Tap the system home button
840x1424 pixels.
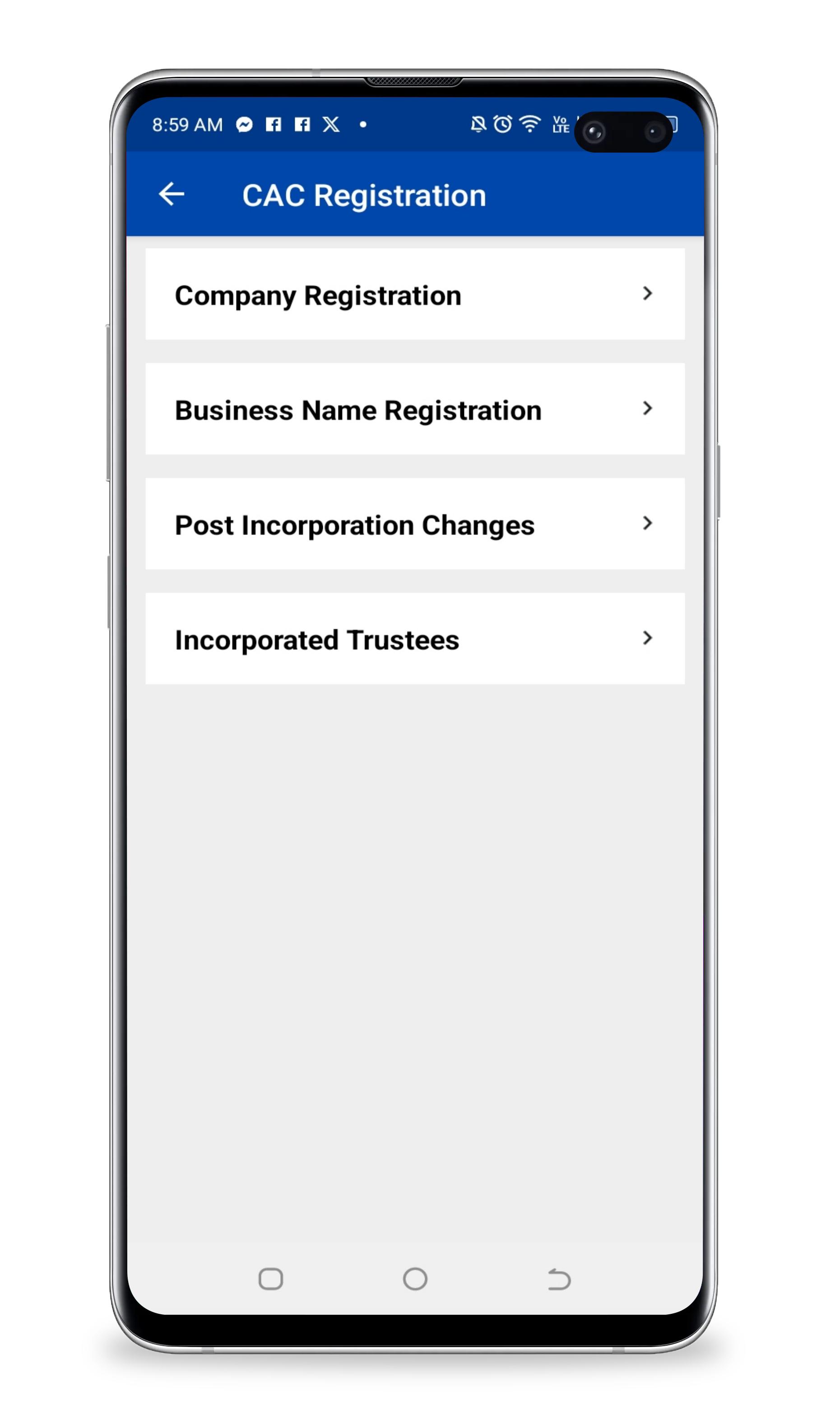click(x=415, y=1279)
